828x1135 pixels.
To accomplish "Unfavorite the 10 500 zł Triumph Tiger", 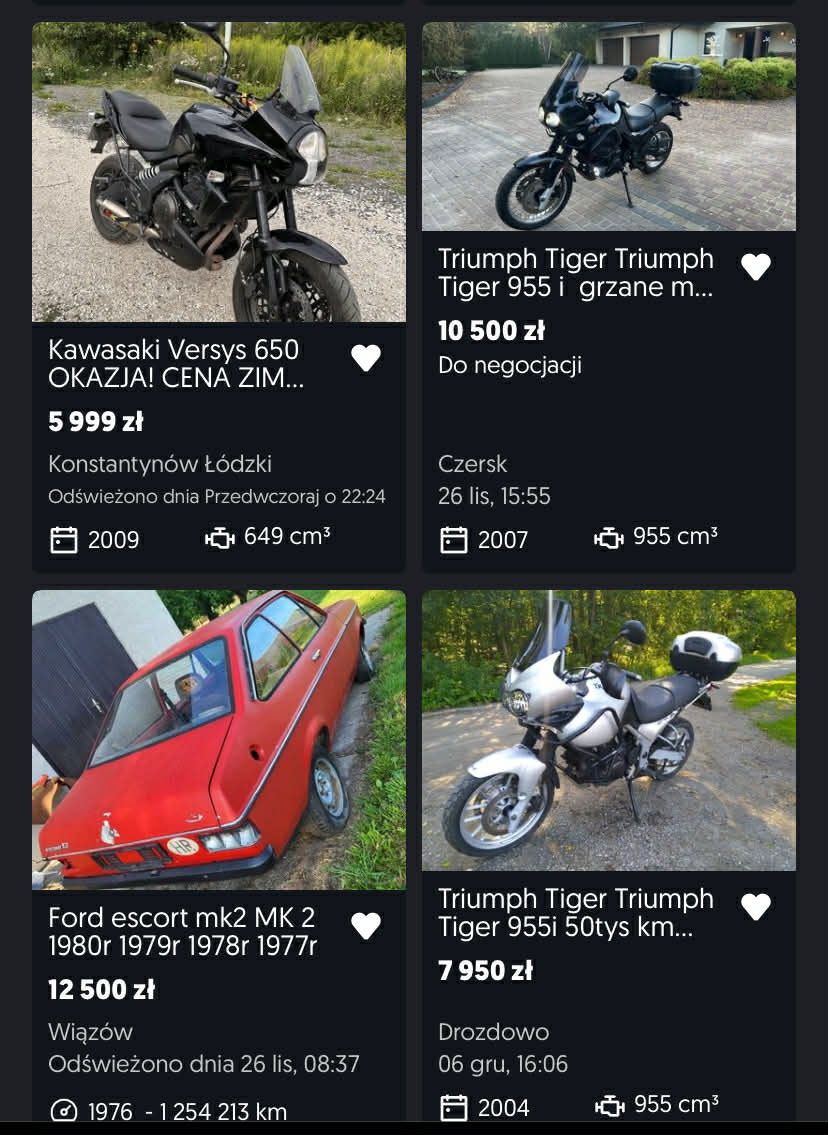I will pyautogui.click(x=756, y=267).
